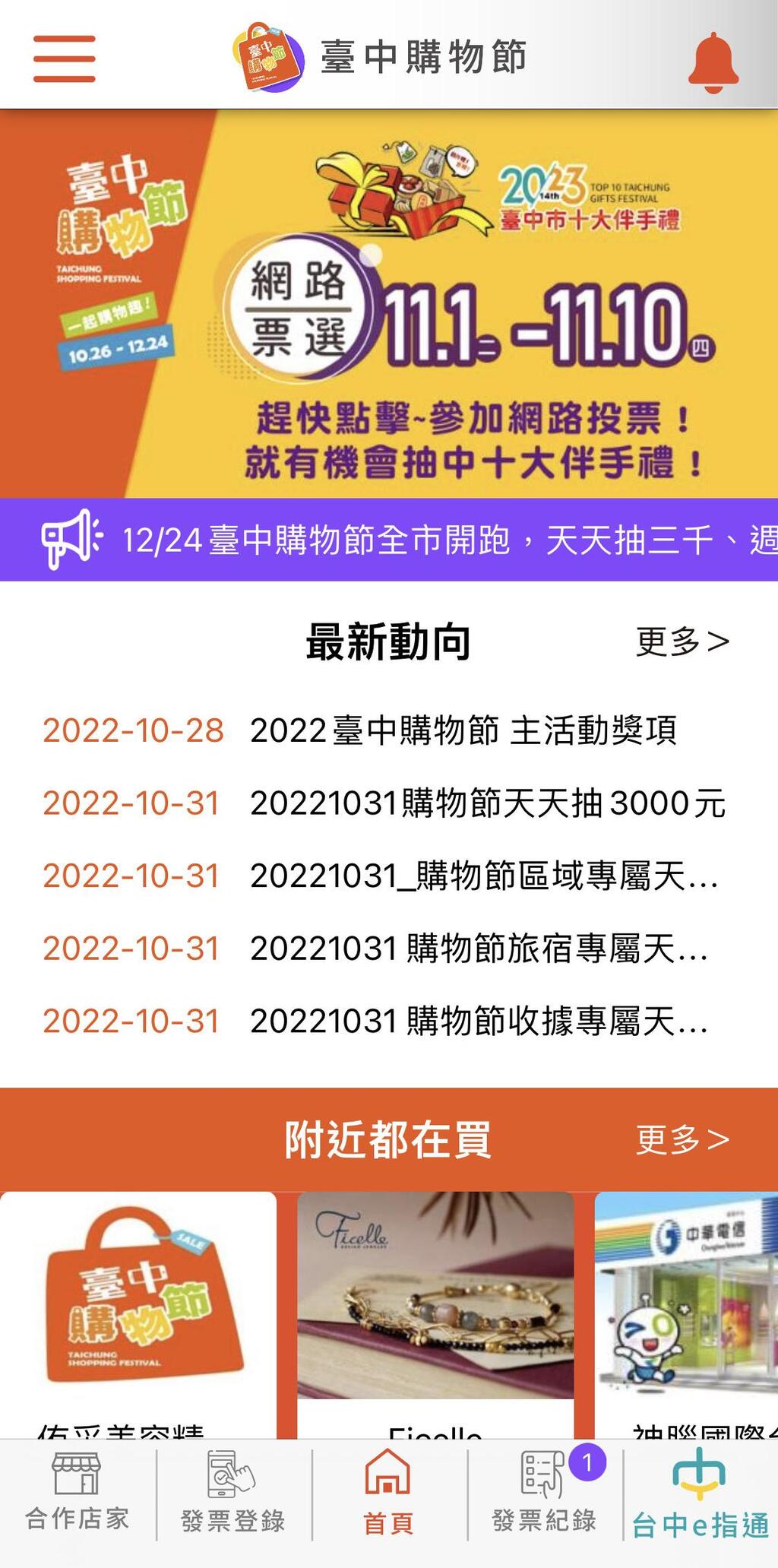Open 更多 next to 附近都在買
778x1568 pixels.
tap(682, 1139)
